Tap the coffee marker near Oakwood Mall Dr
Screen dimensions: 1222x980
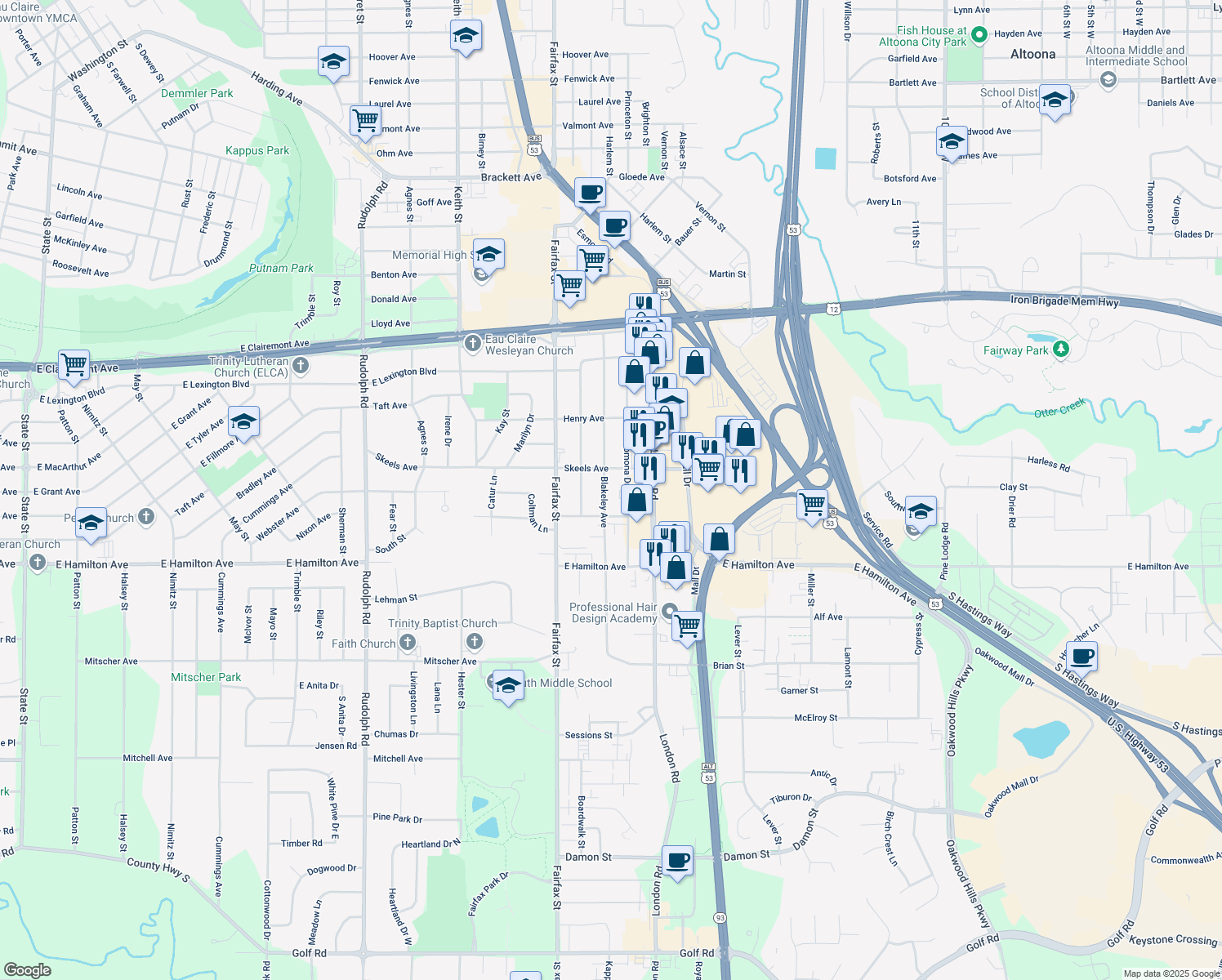pos(1082,656)
